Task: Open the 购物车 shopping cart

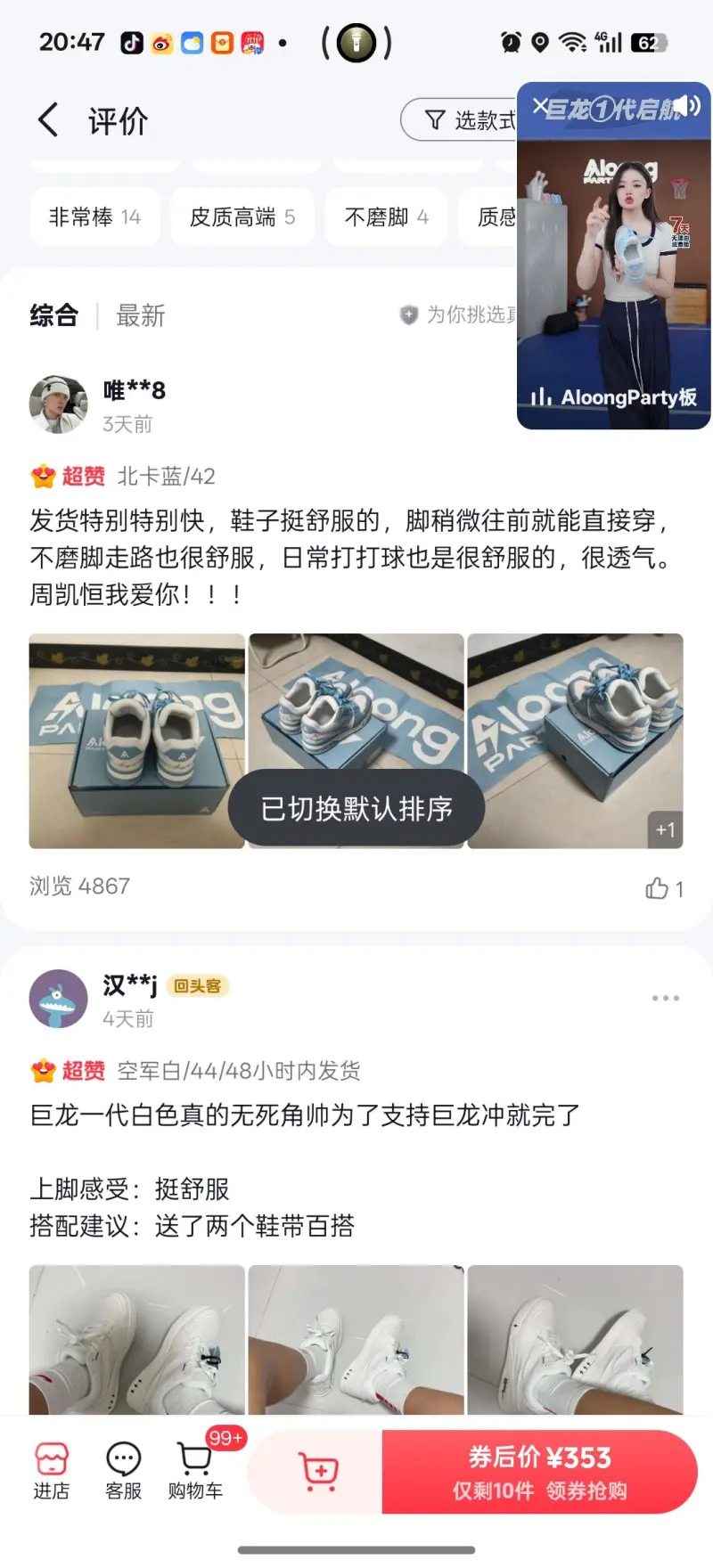Action: [x=195, y=1471]
